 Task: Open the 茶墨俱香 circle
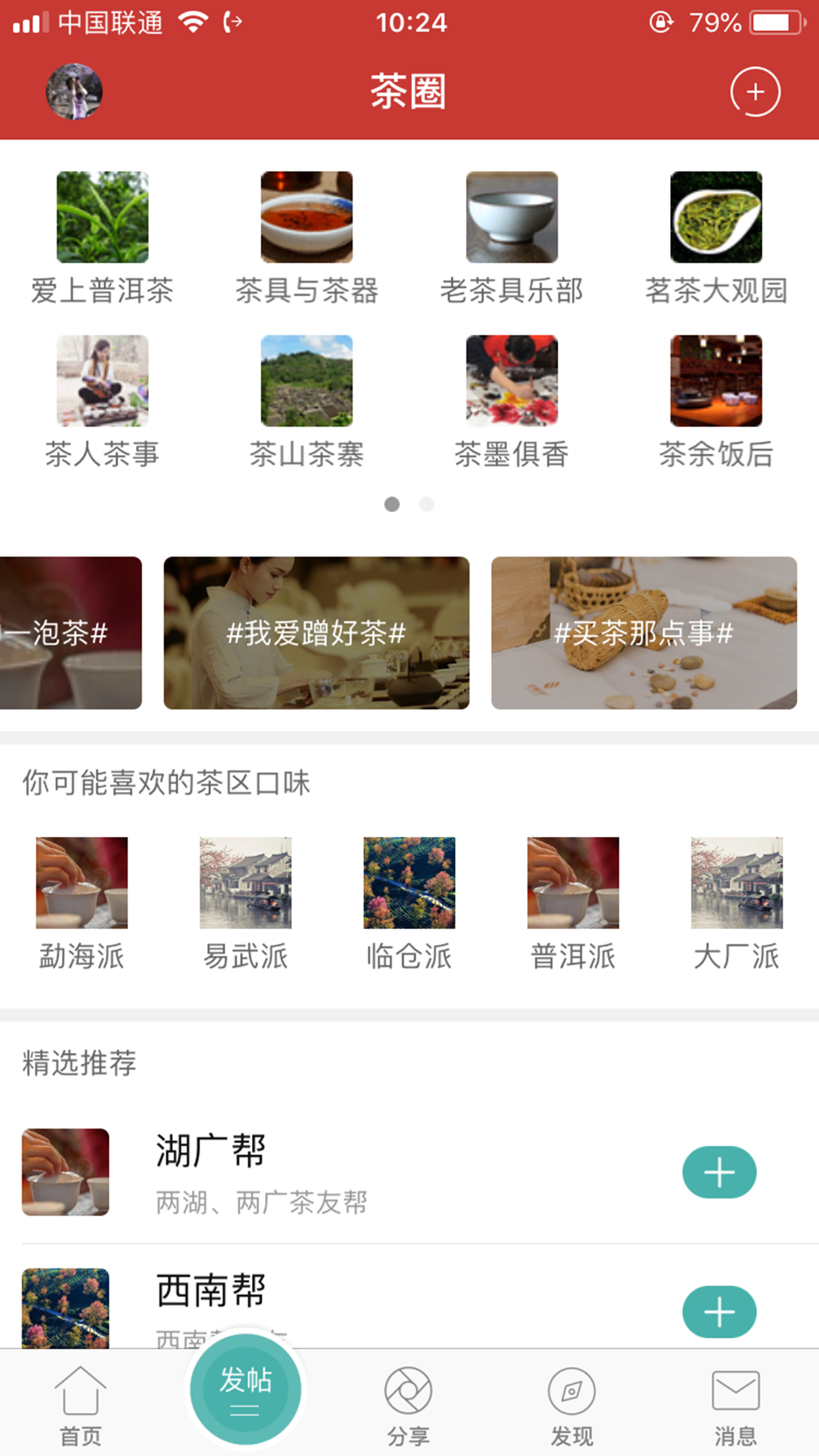[512, 402]
